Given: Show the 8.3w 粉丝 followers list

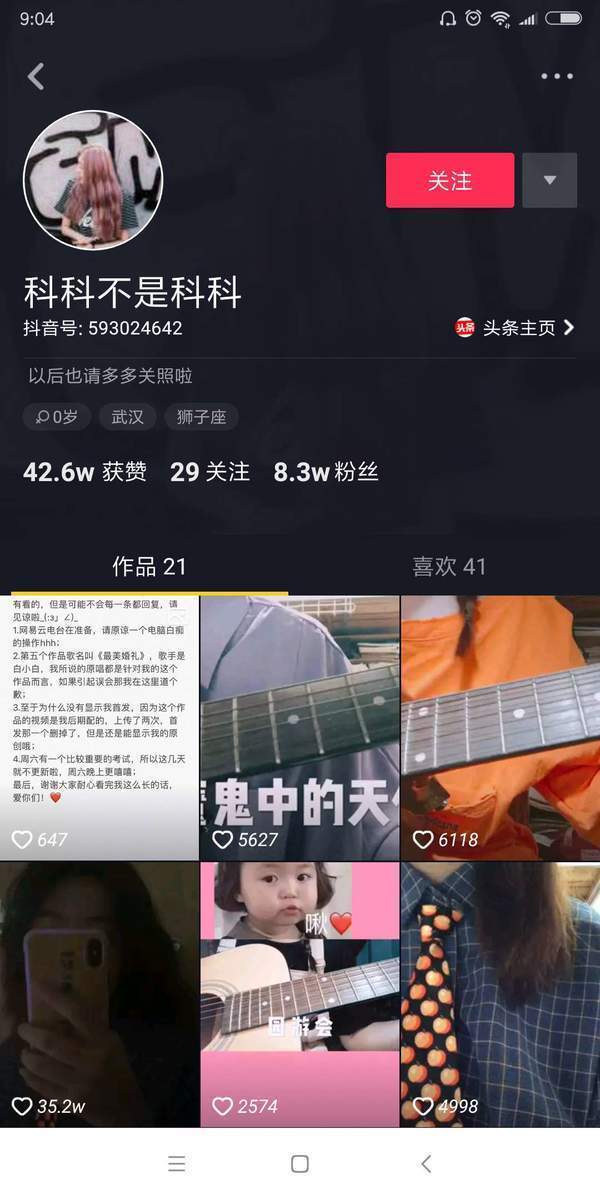Looking at the screenshot, I should (x=326, y=472).
